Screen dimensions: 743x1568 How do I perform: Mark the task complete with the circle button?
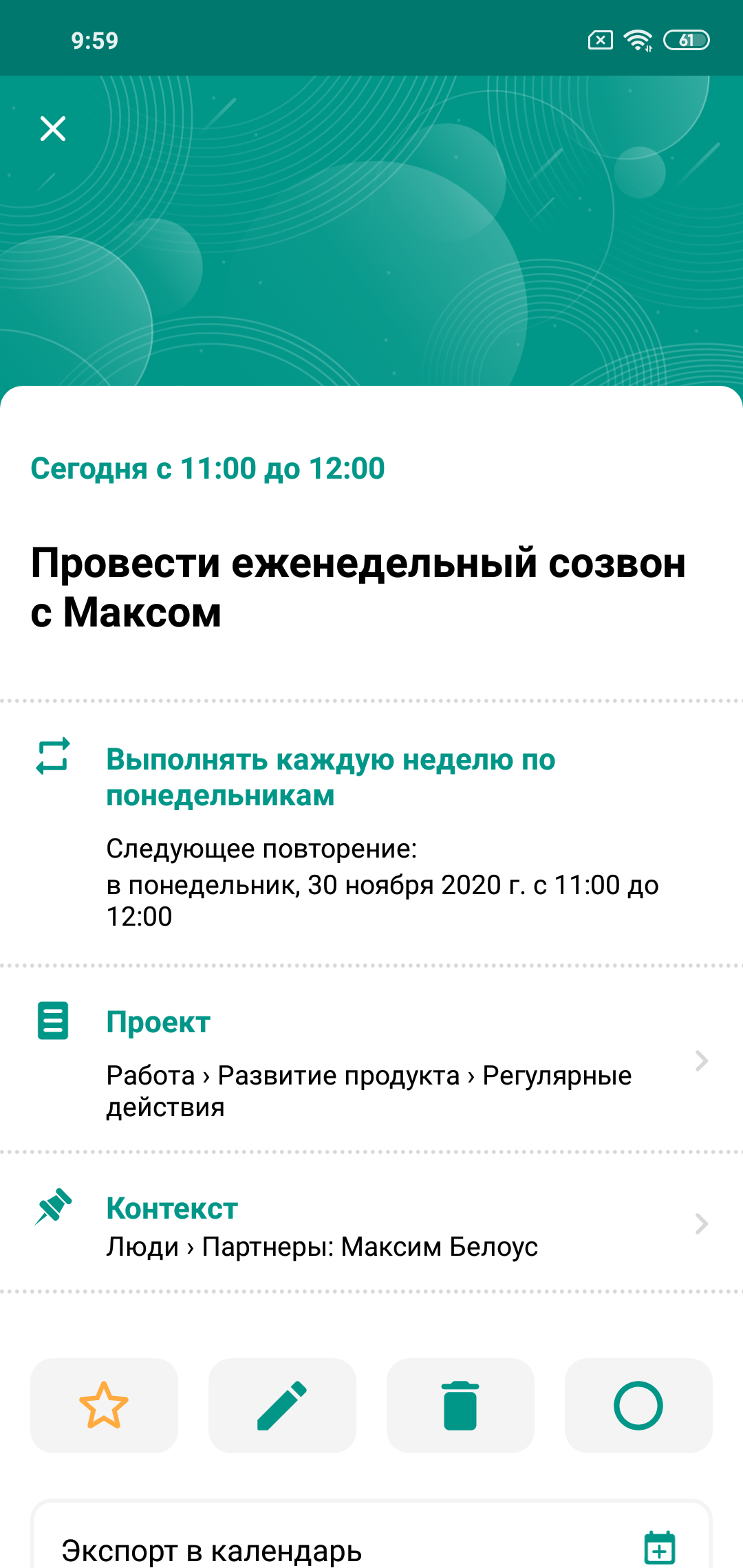pyautogui.click(x=638, y=1405)
